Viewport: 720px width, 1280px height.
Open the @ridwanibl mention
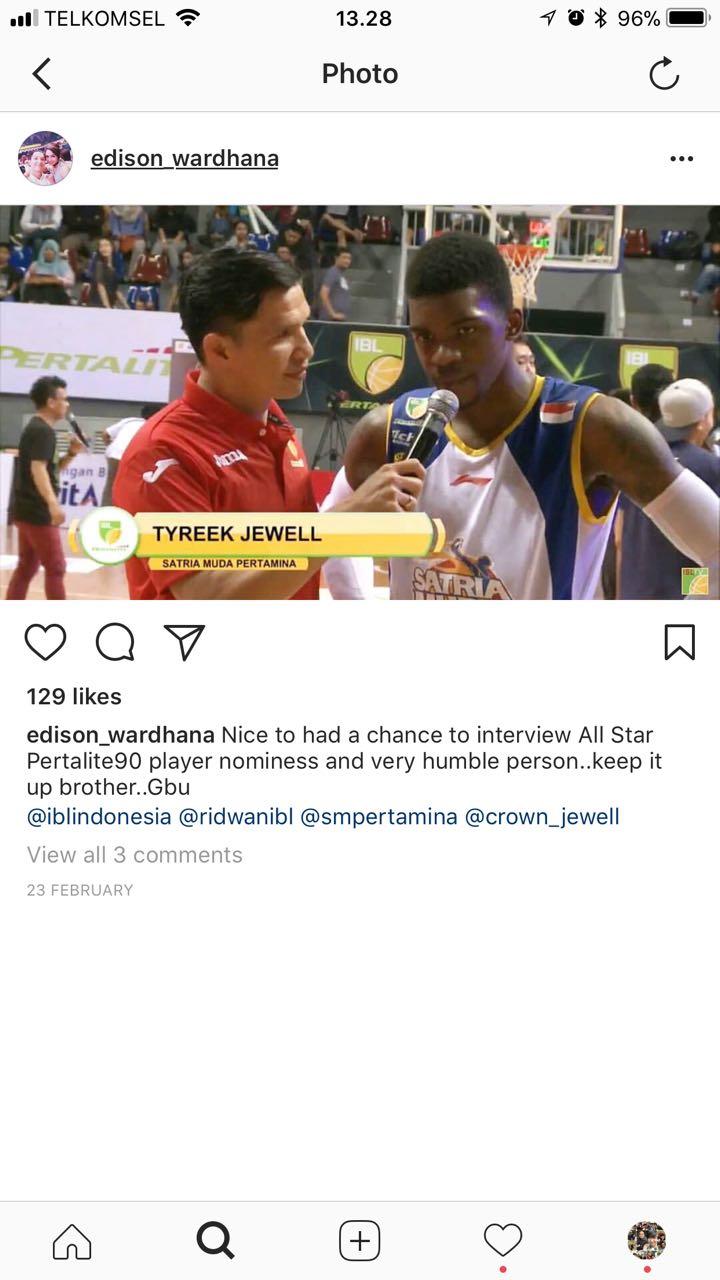[x=236, y=816]
